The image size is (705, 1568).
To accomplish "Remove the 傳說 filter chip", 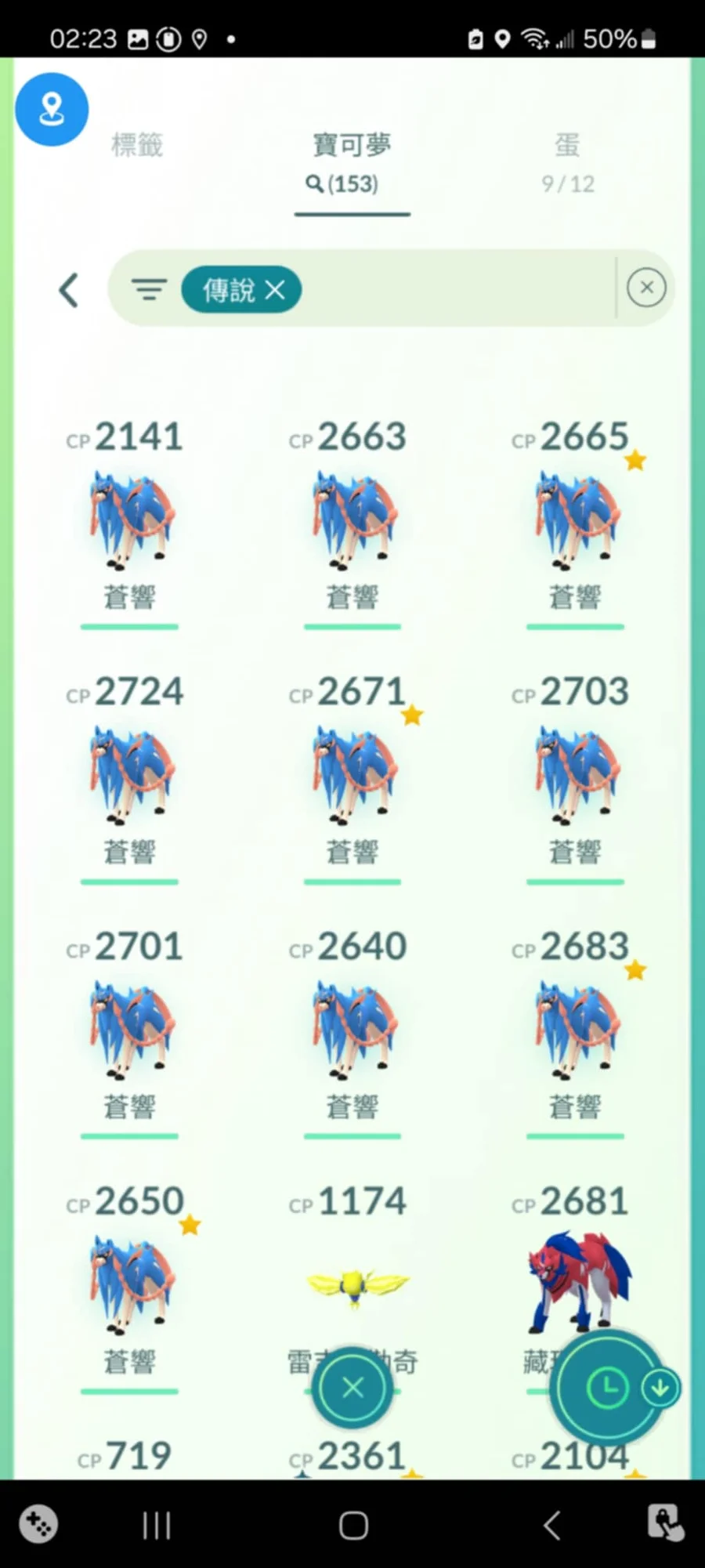I will coord(275,290).
